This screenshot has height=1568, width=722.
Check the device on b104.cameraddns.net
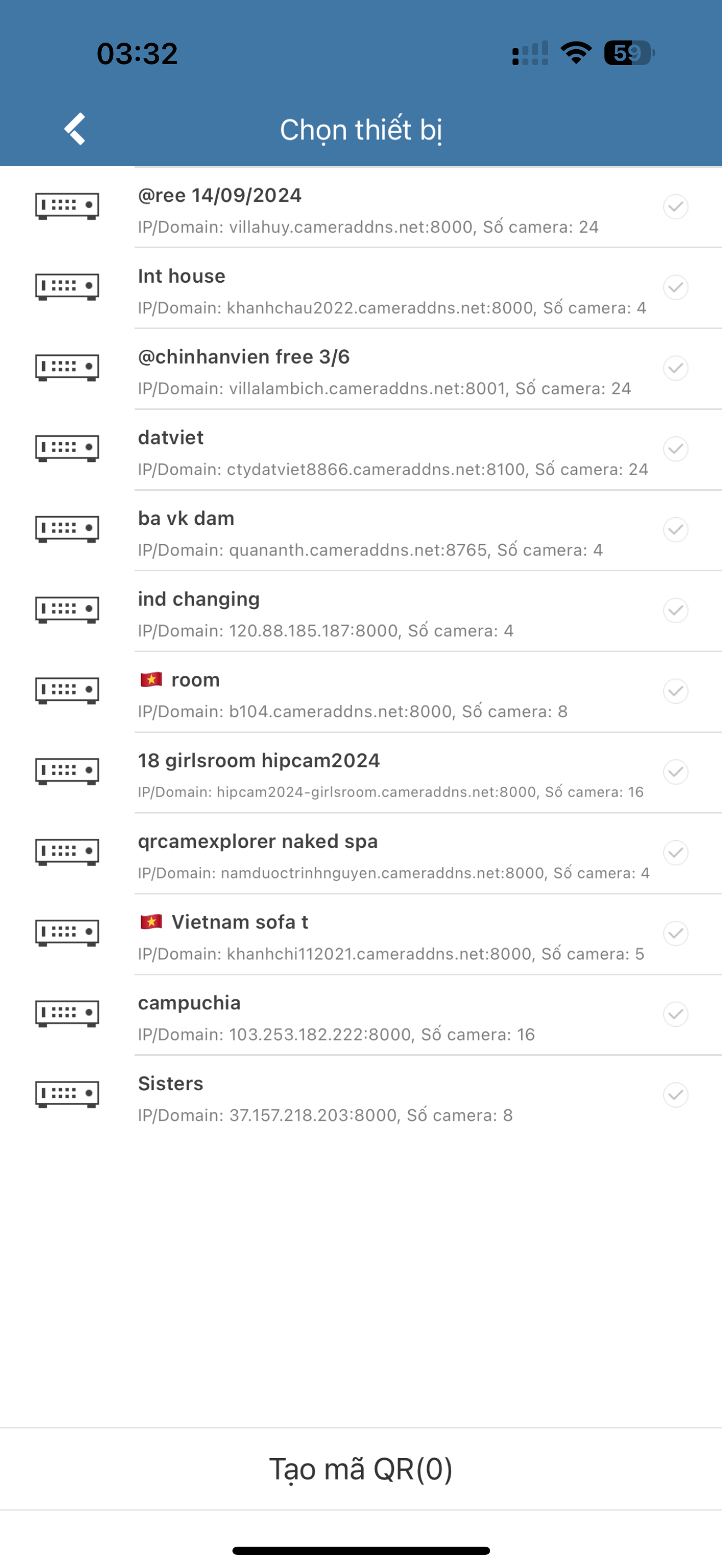click(675, 692)
